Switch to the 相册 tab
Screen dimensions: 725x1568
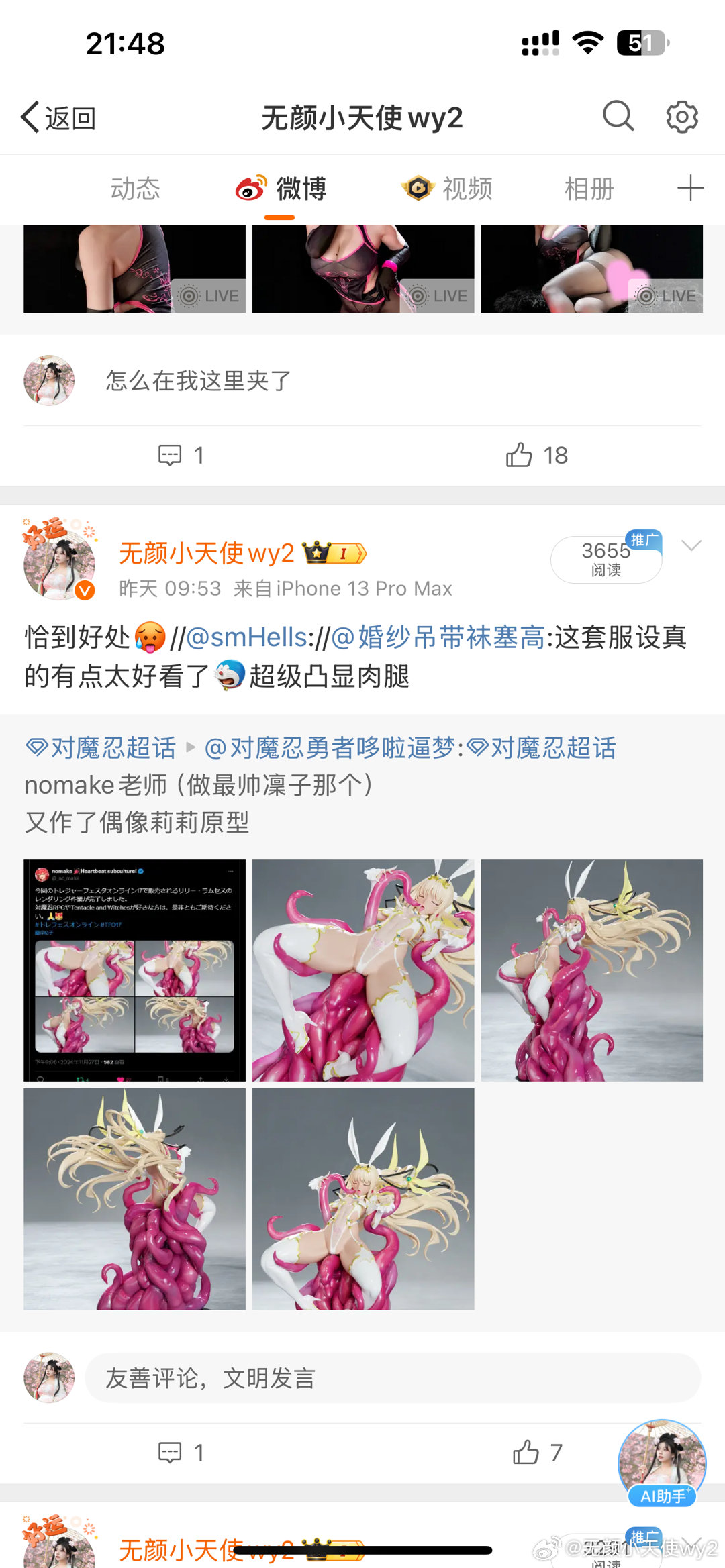pyautogui.click(x=589, y=189)
